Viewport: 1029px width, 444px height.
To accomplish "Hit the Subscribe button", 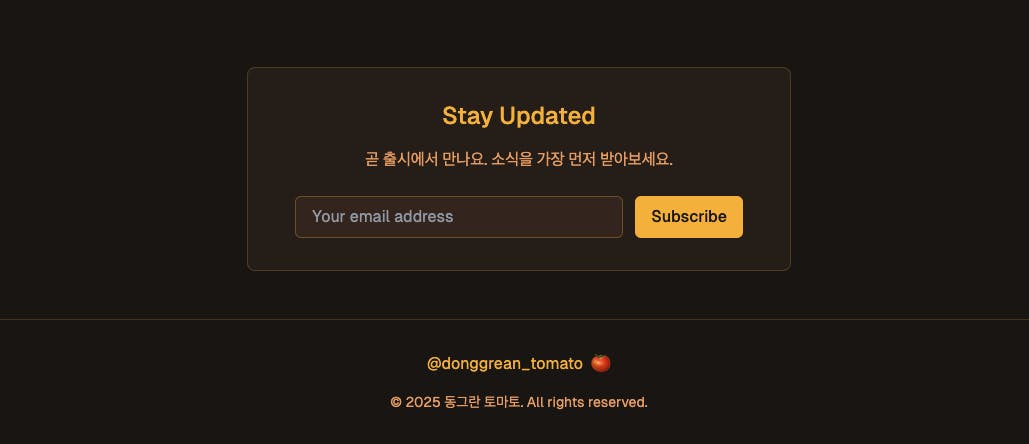I will (688, 217).
